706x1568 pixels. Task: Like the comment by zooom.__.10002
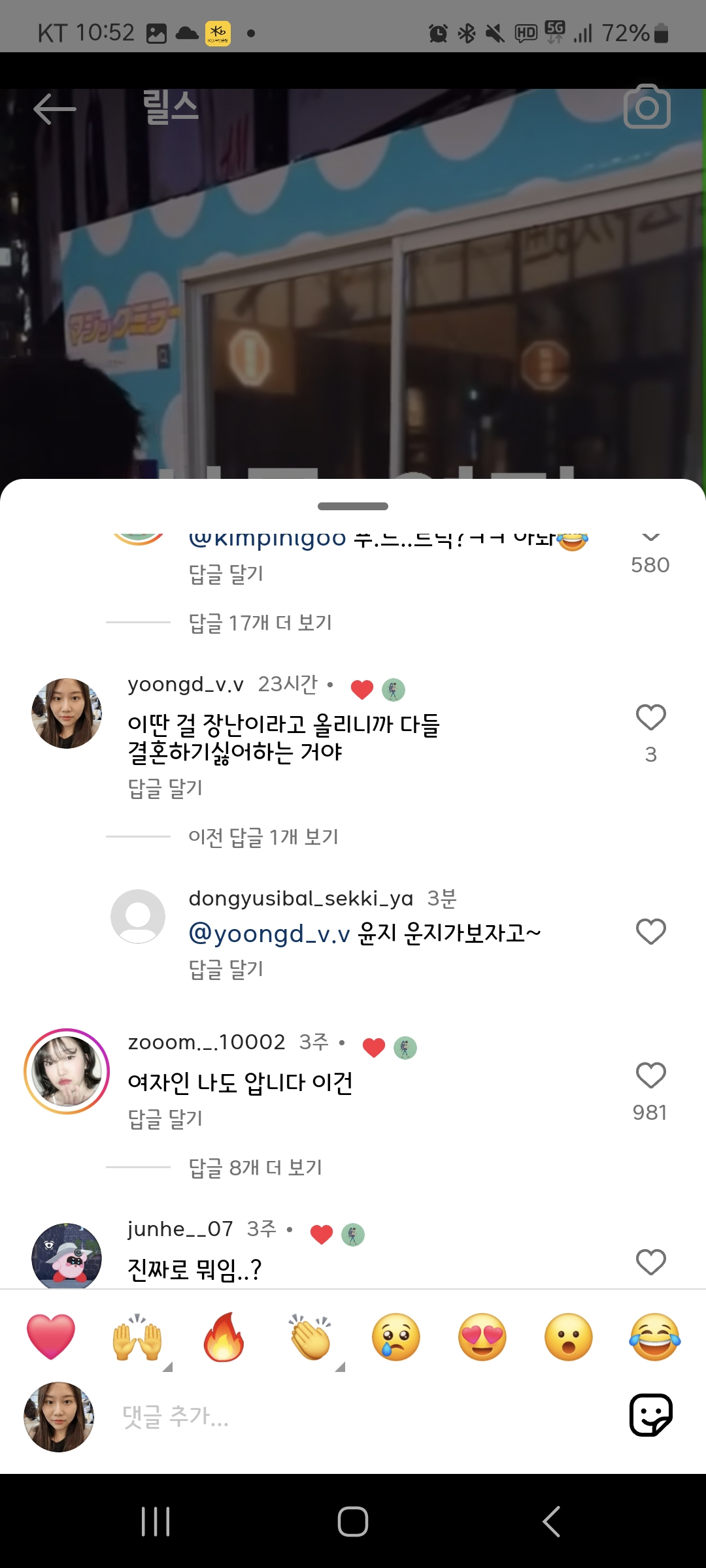click(650, 1075)
